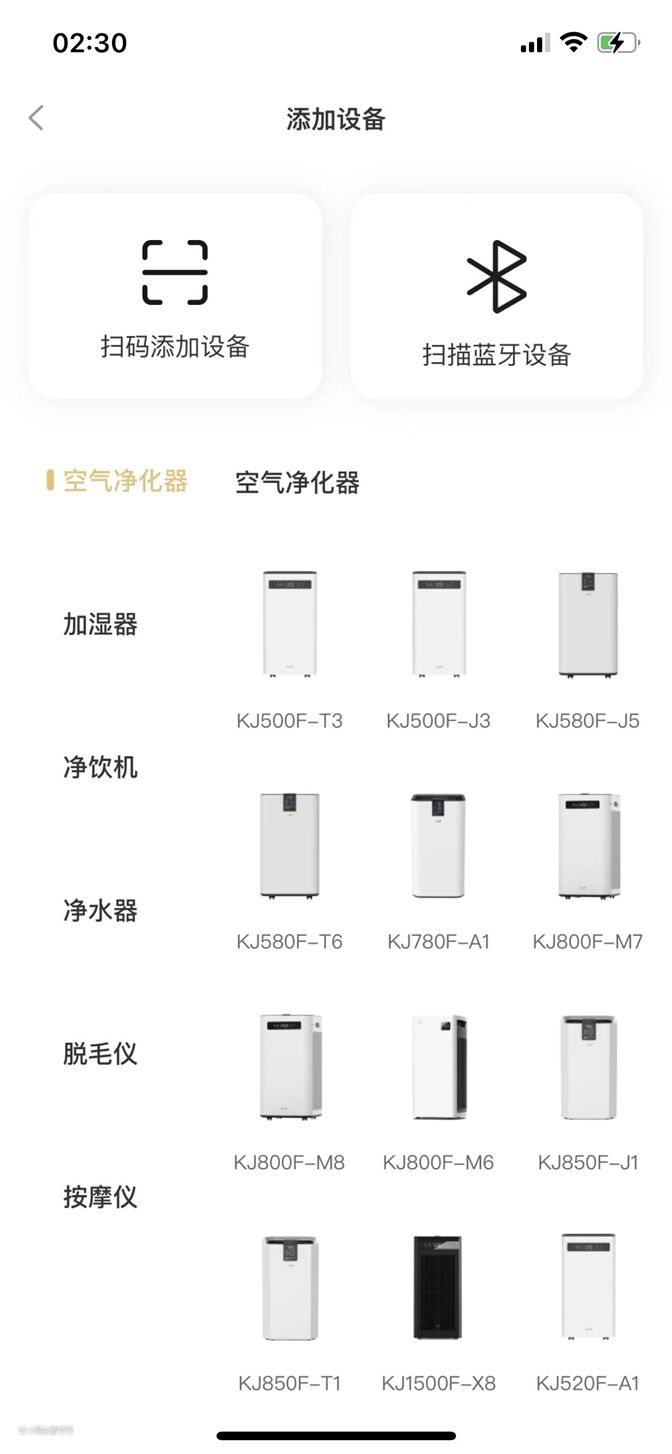The height and width of the screenshot is (1454, 672).
Task: Switch to the 净水器 category
Action: click(x=100, y=911)
